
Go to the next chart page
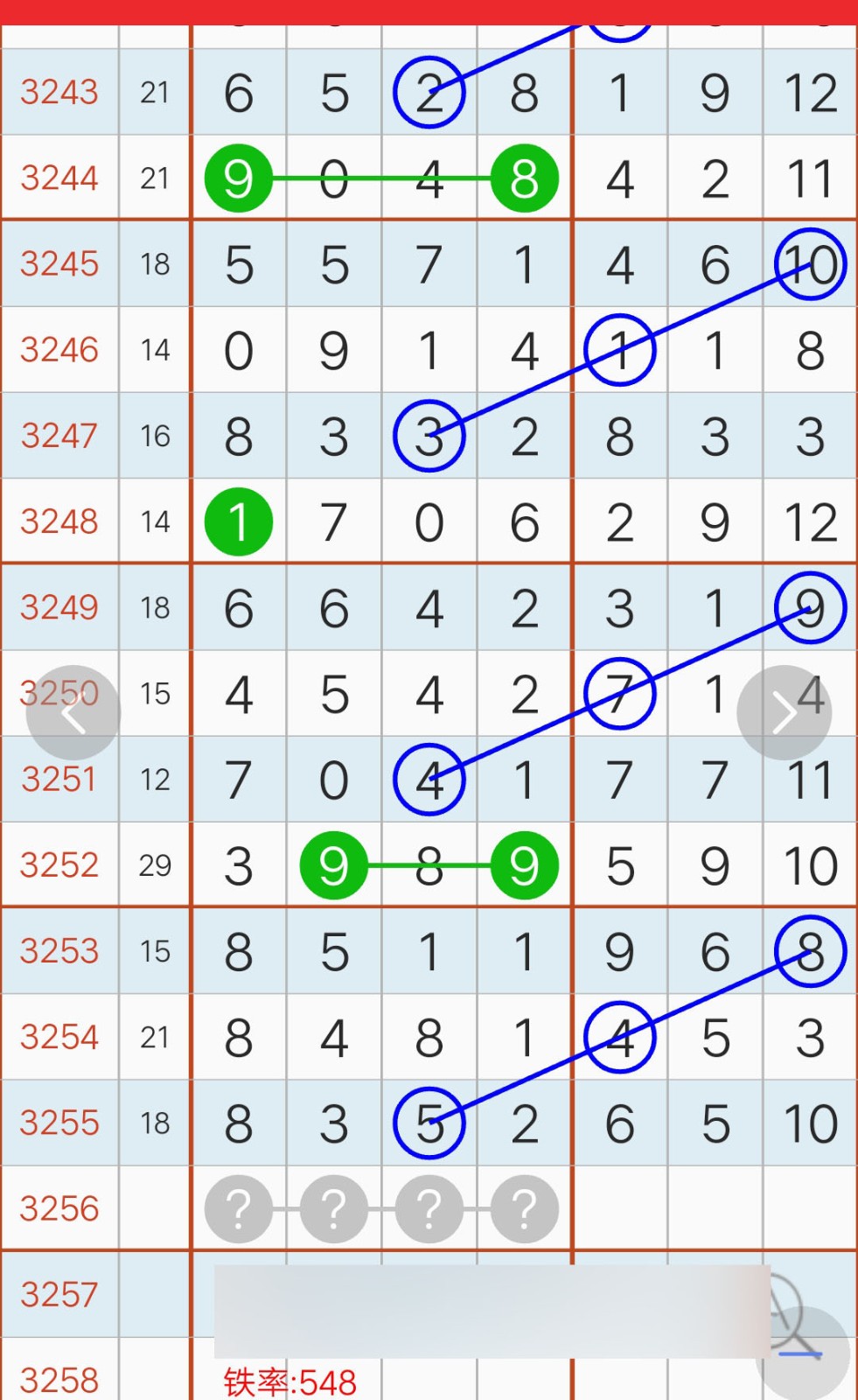click(x=784, y=713)
